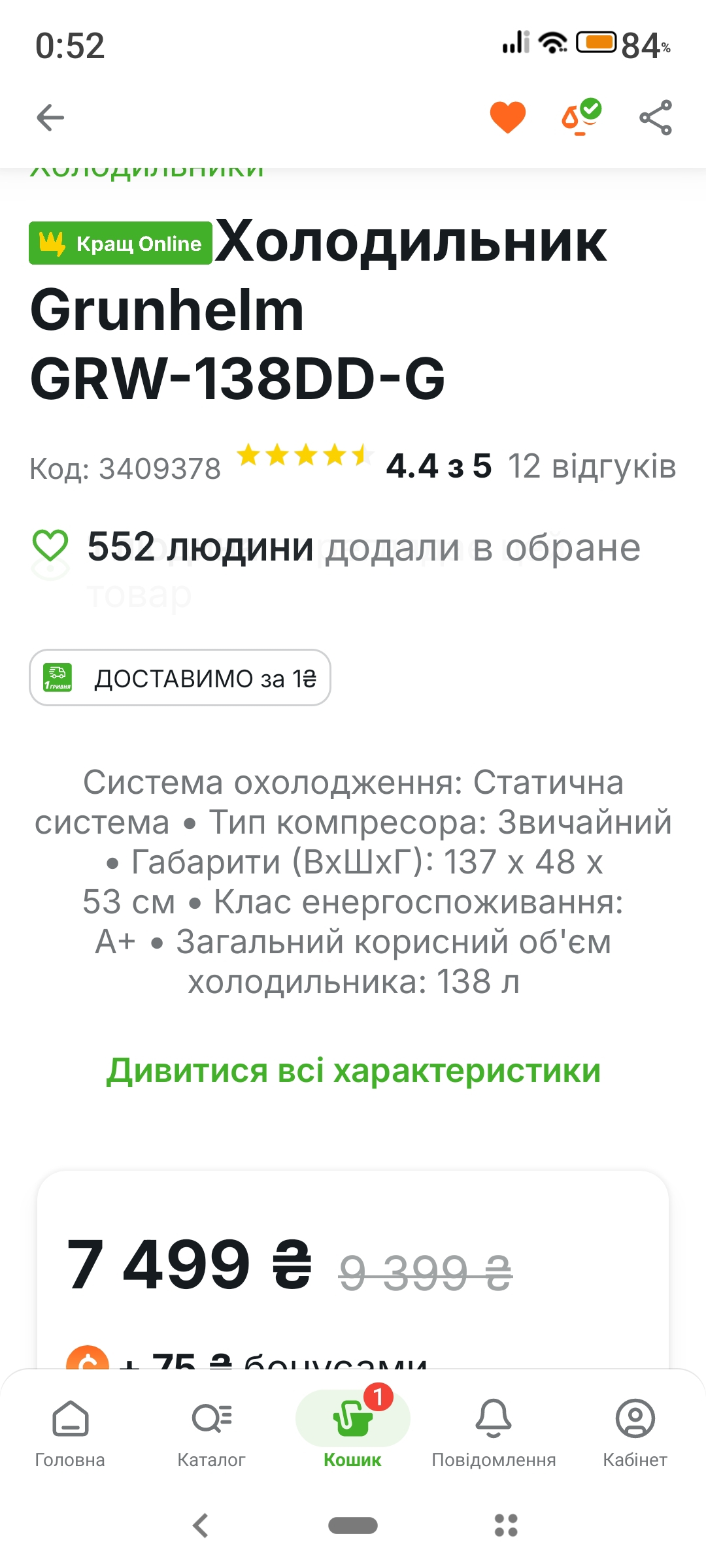The height and width of the screenshot is (1568, 706).
Task: Tap the system back button
Action: [200, 1526]
